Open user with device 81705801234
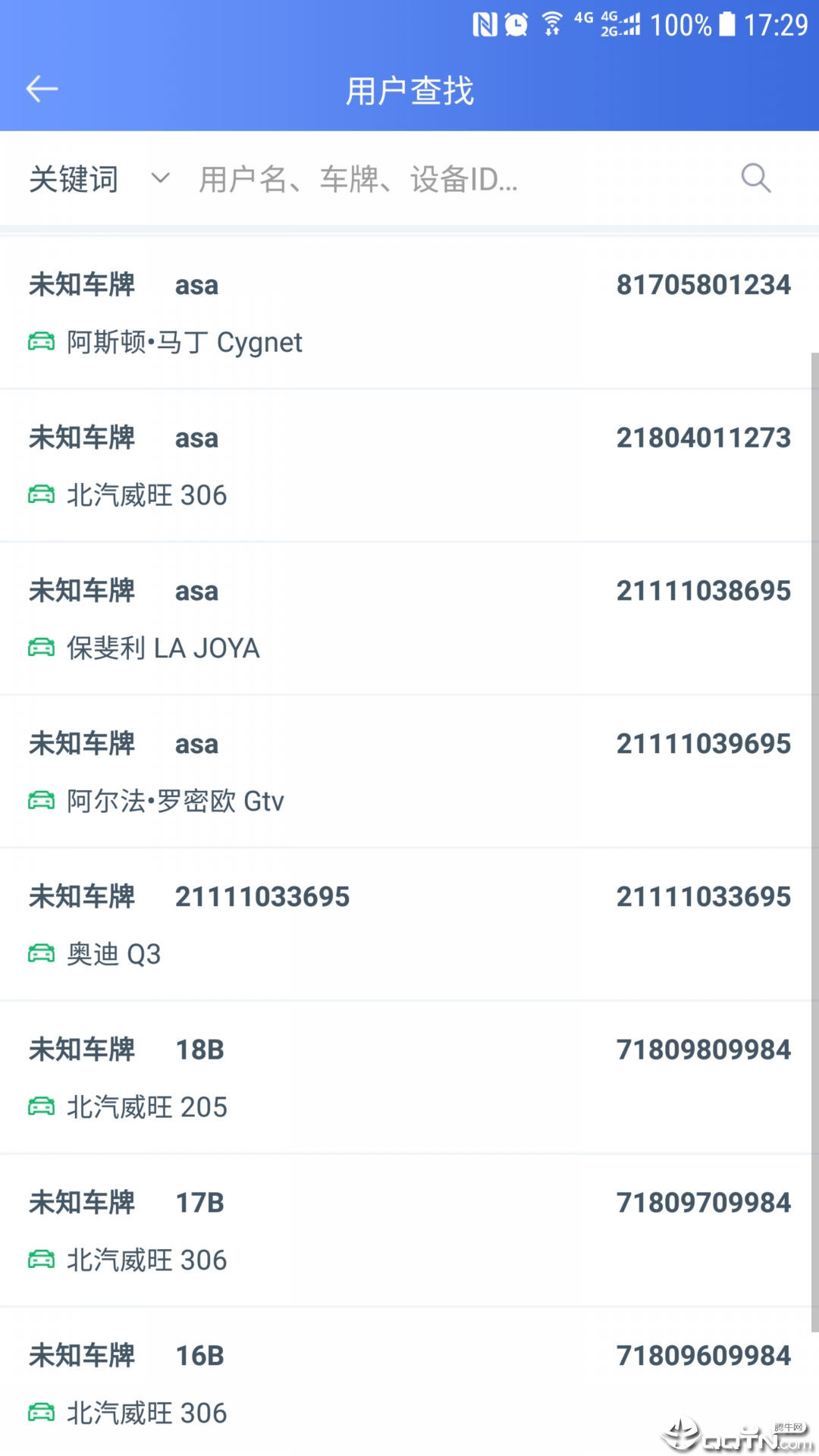 (x=409, y=312)
